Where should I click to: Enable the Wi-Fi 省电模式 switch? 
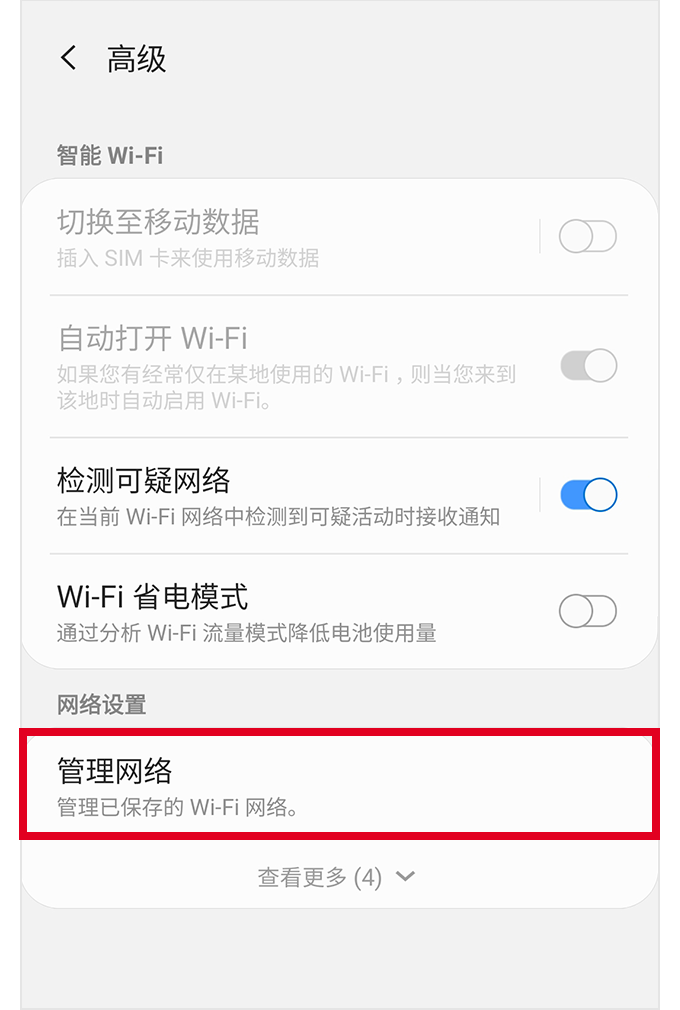(x=588, y=611)
